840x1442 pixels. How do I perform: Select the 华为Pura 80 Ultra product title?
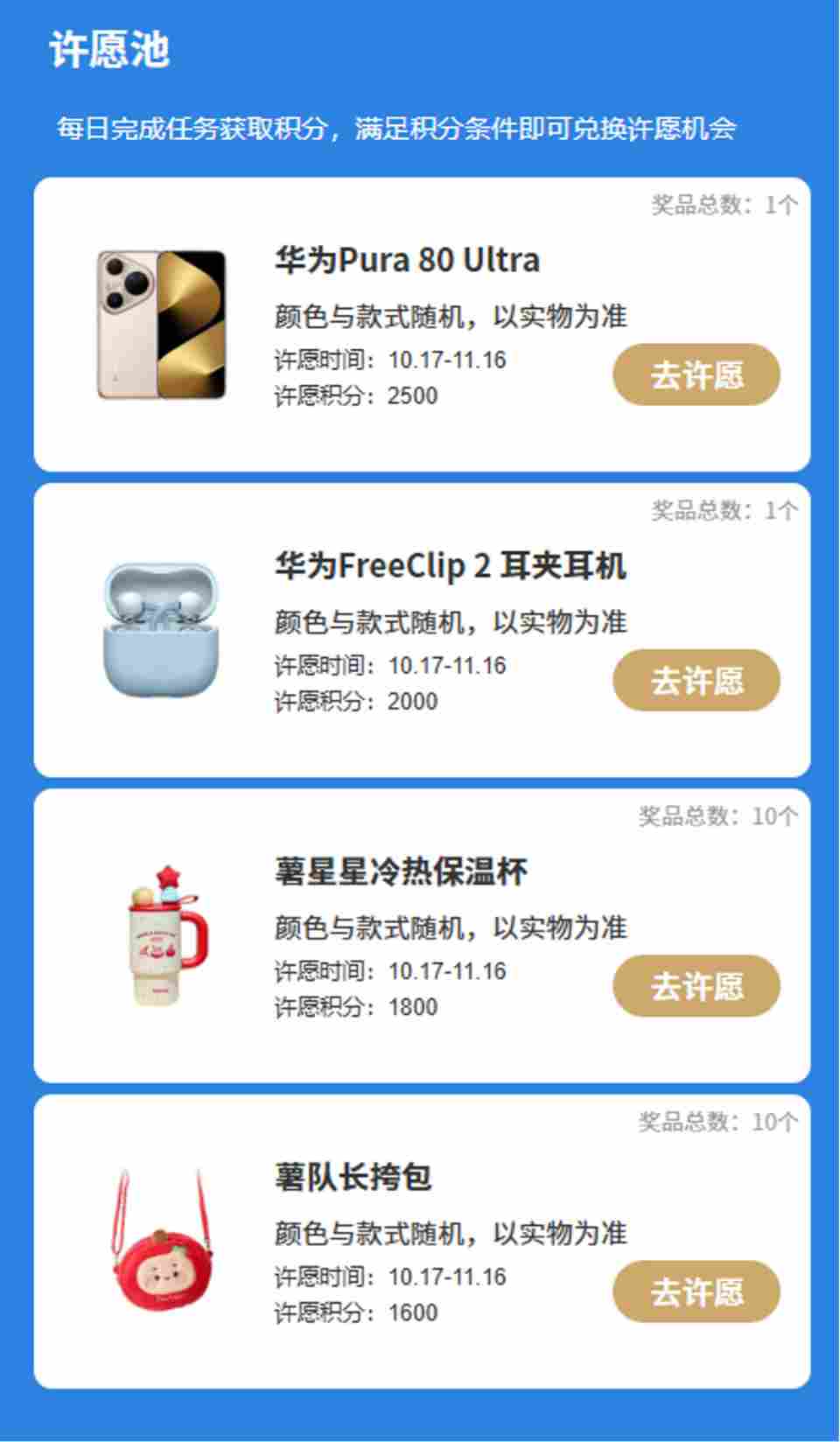click(x=405, y=259)
